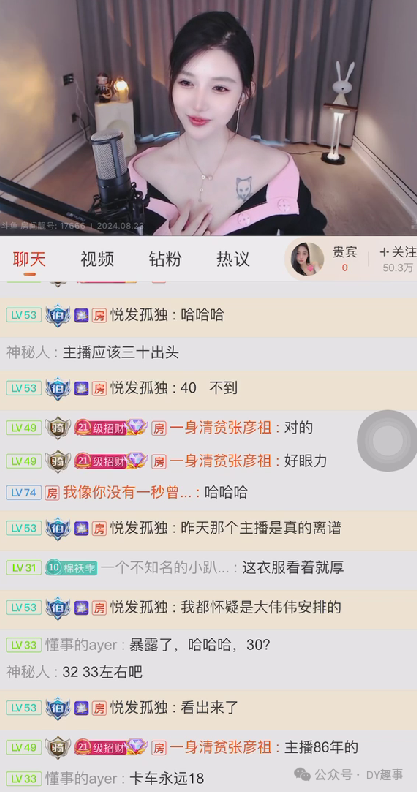This screenshot has height=792, width=417.
Task: Open 一身清贫张彦祖's username in the 对的 message
Action: [x=221, y=428]
